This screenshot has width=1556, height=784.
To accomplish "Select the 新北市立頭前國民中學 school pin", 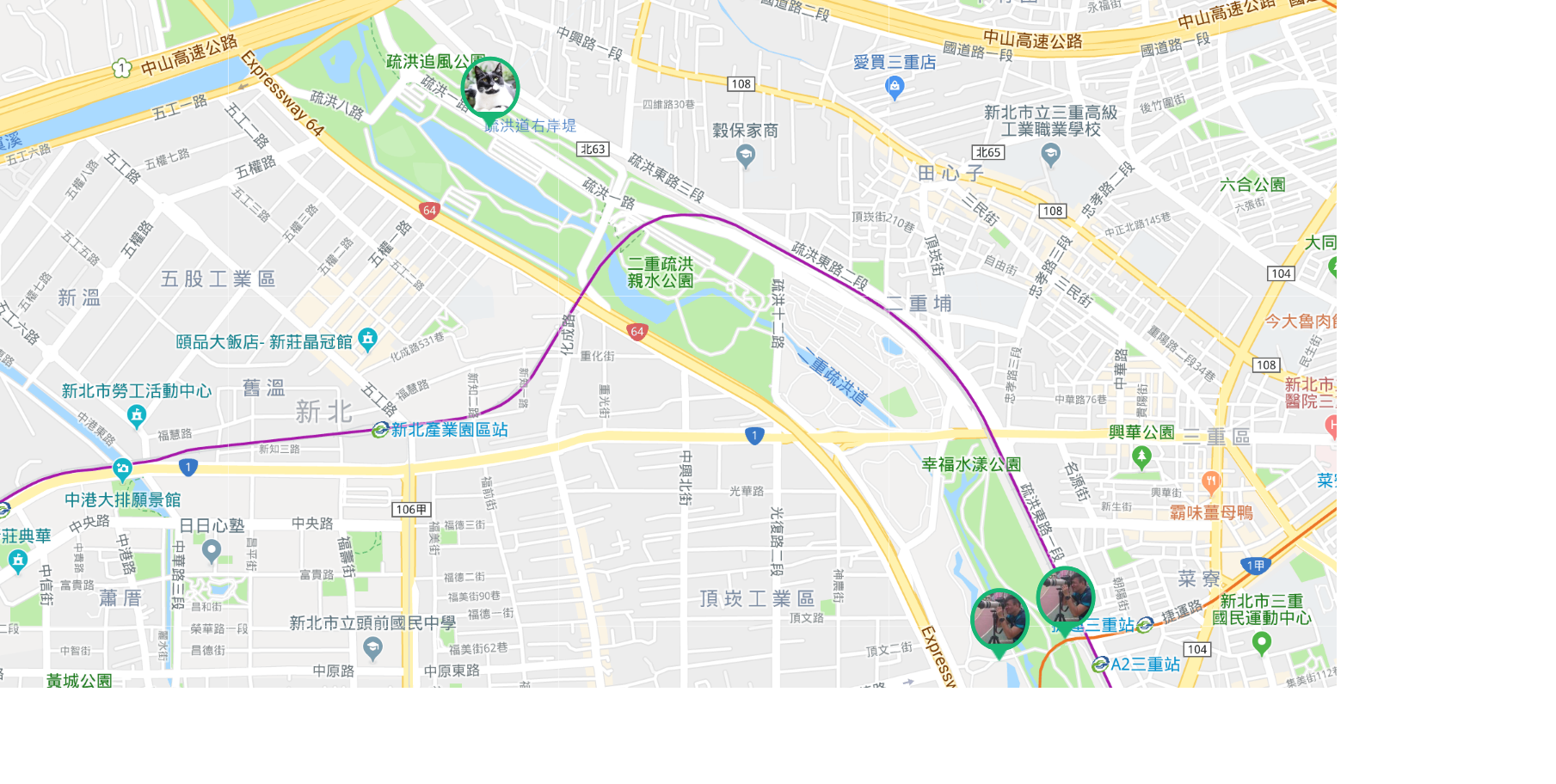I will click(372, 647).
